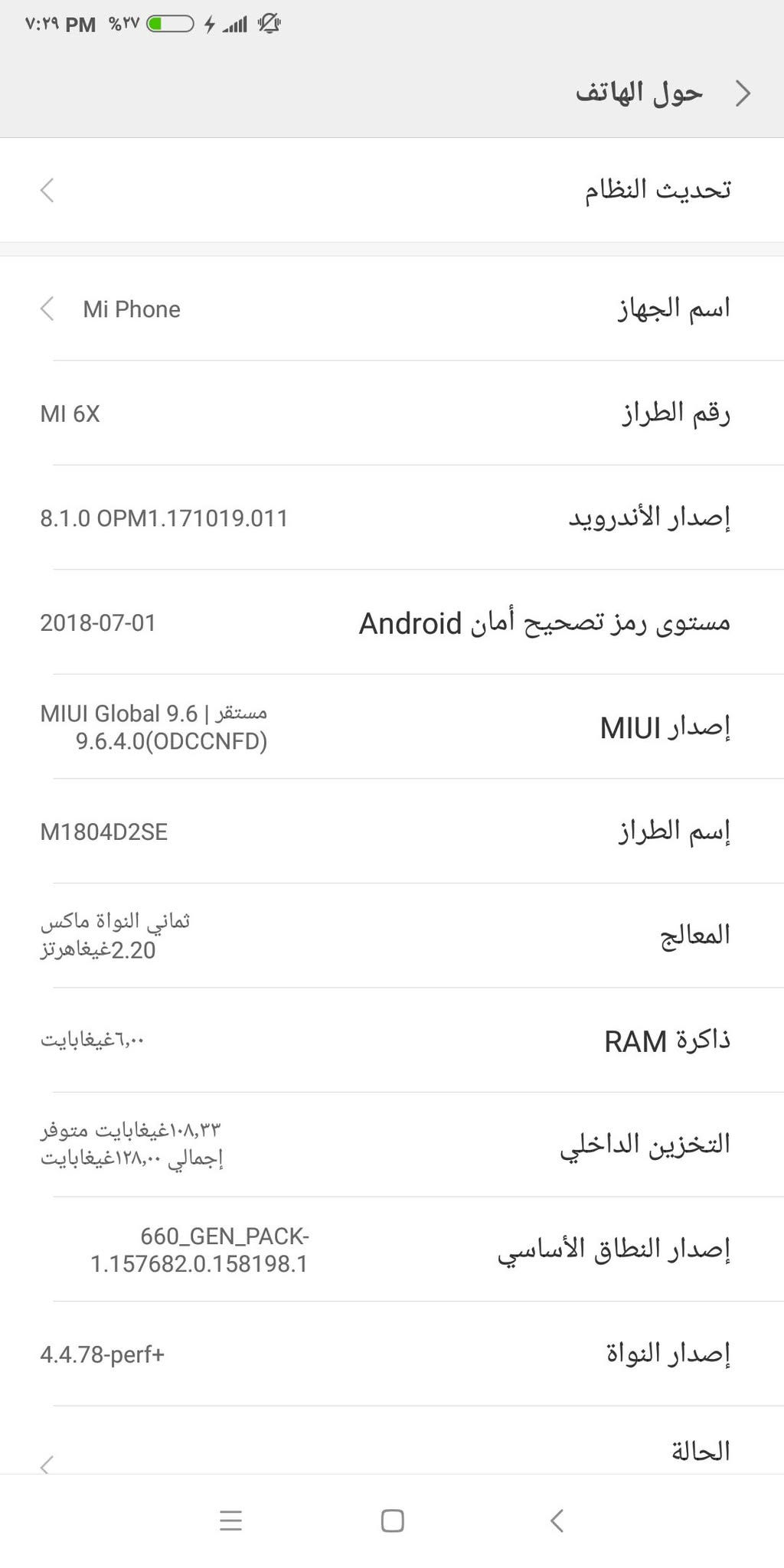Tap the التخزين الداخلي storage row
Screen dimensions: 784x1568
pos(392,1144)
